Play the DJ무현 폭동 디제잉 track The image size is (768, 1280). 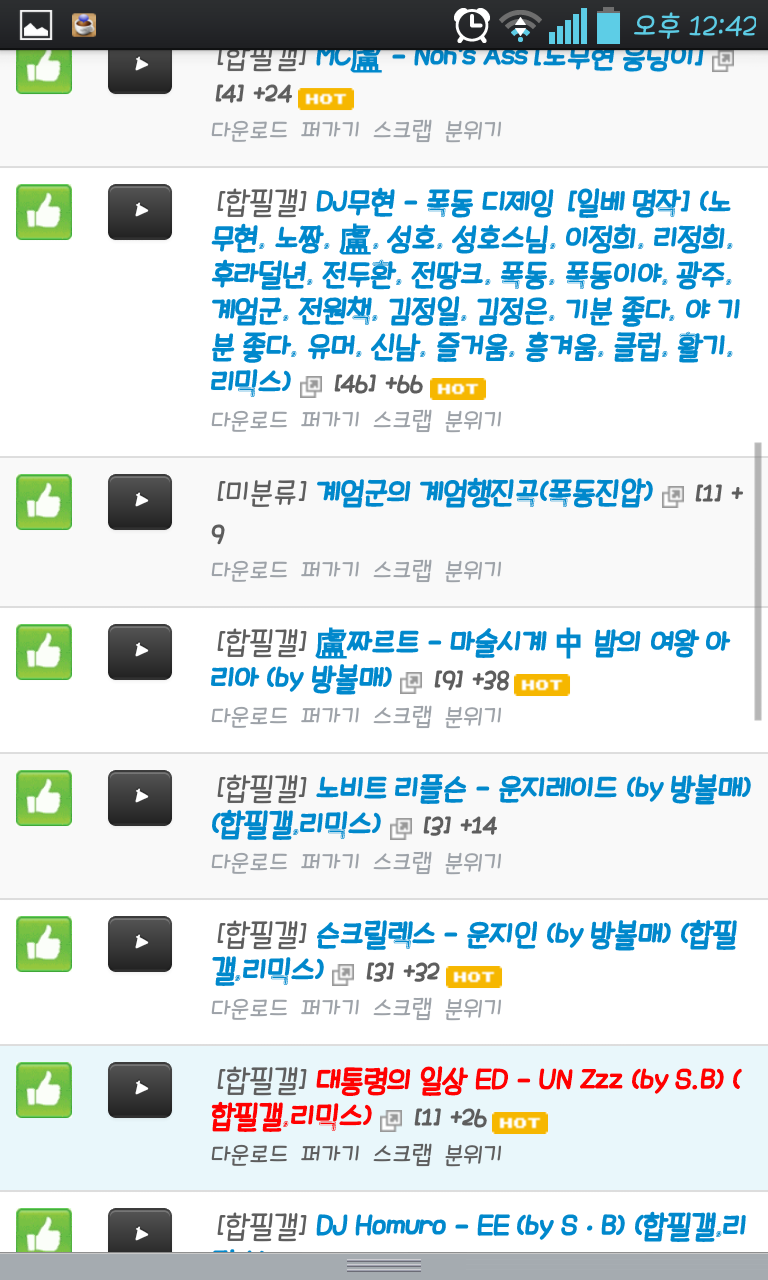[x=139, y=212]
